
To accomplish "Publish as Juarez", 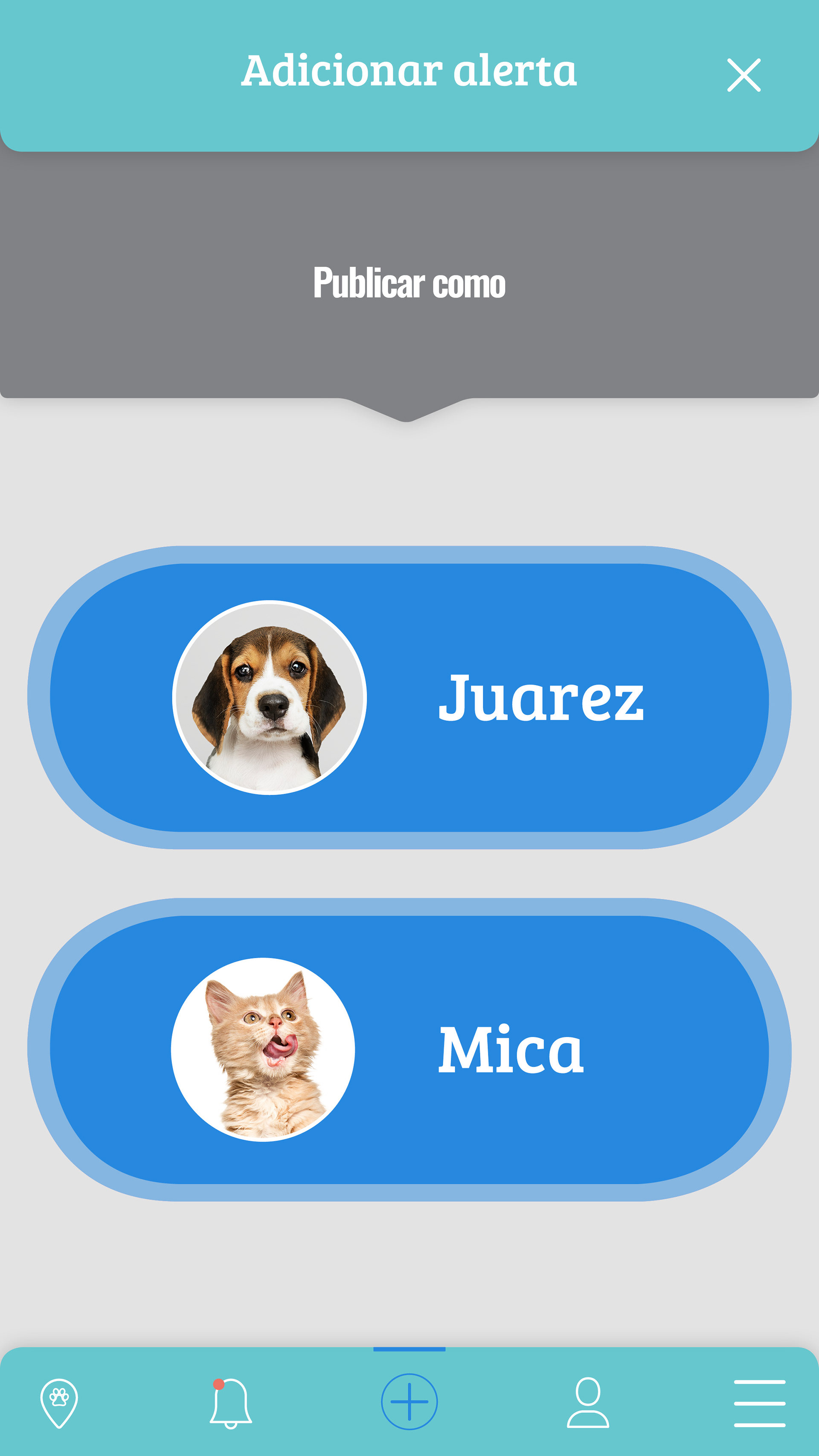I will (x=409, y=697).
